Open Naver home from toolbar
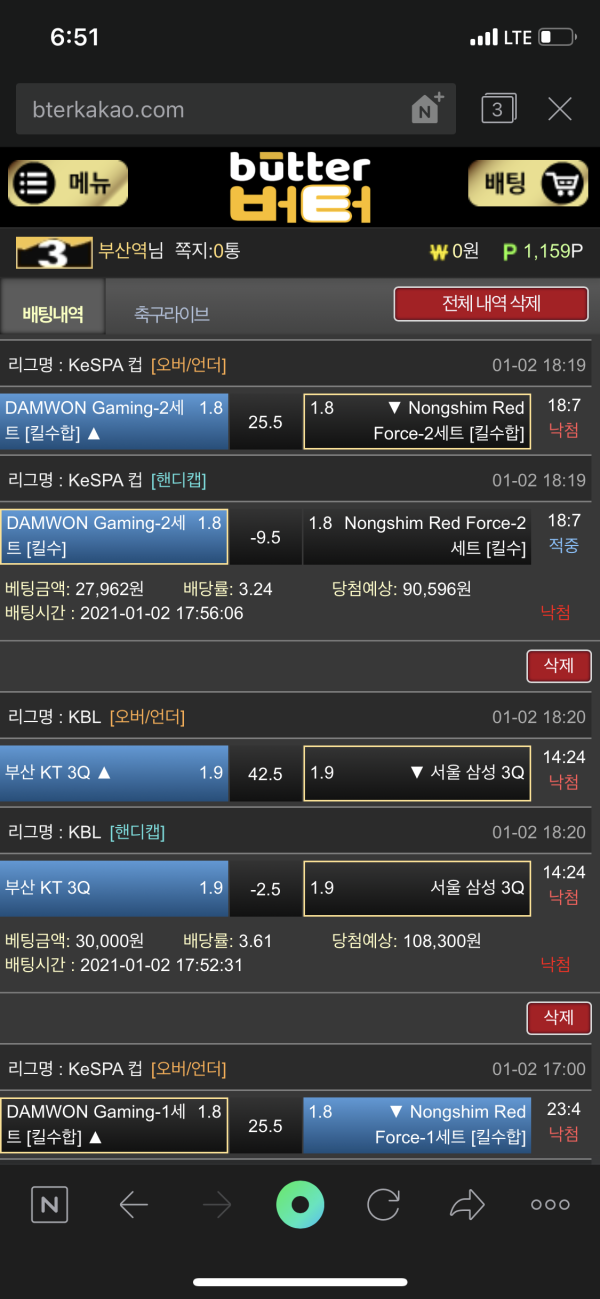 tap(49, 1205)
